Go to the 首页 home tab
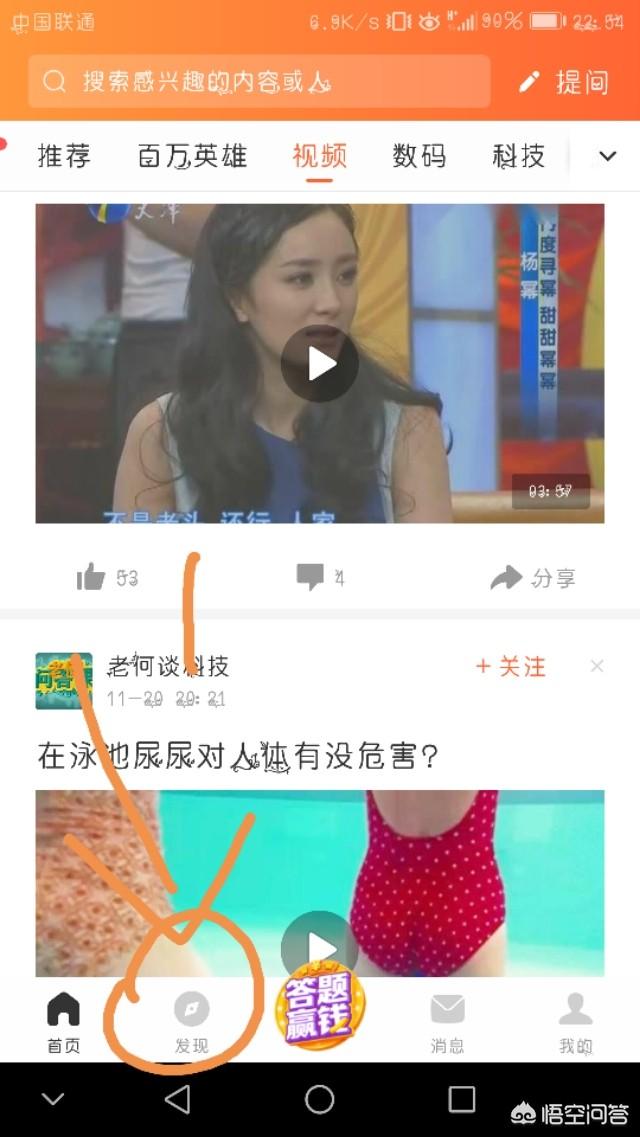The width and height of the screenshot is (640, 1137). (x=63, y=1022)
